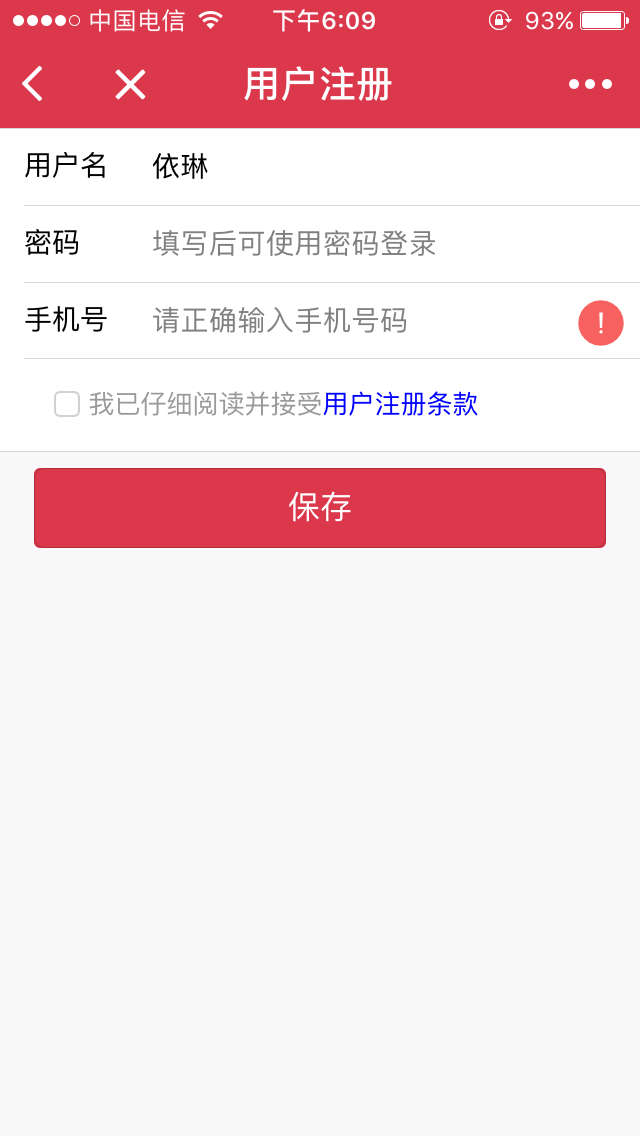Open the 用户注册条款 link
Screen dimensions: 640x1136
[400, 404]
